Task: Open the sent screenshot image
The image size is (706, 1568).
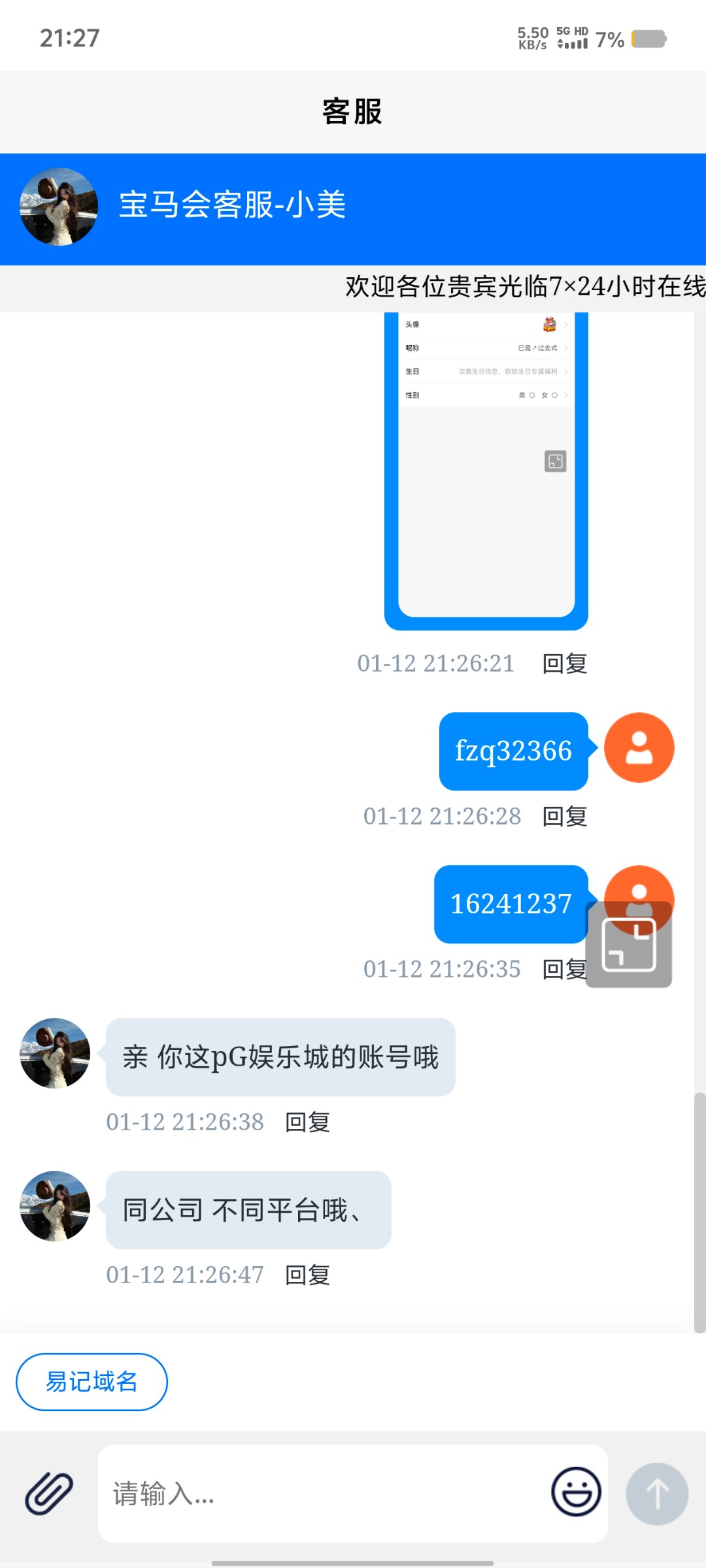Action: (486, 470)
